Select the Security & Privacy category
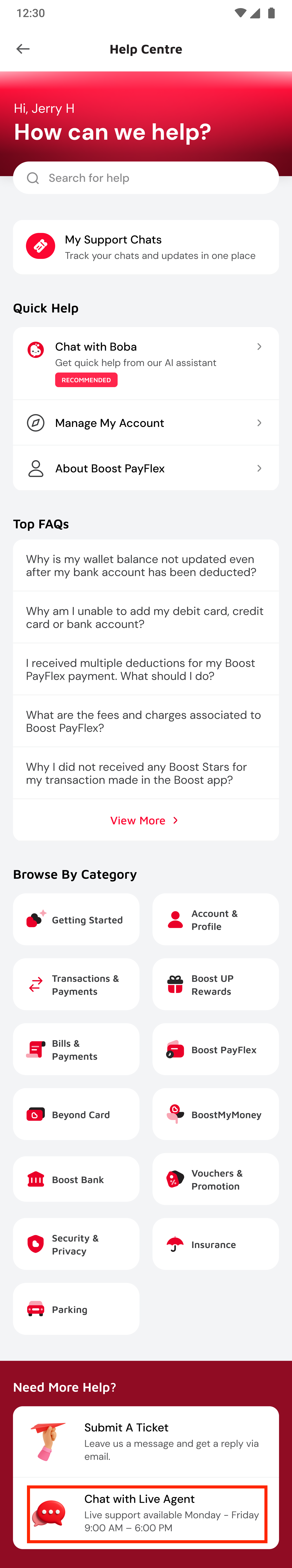Image resolution: width=292 pixels, height=1568 pixels. pyautogui.click(x=76, y=1244)
